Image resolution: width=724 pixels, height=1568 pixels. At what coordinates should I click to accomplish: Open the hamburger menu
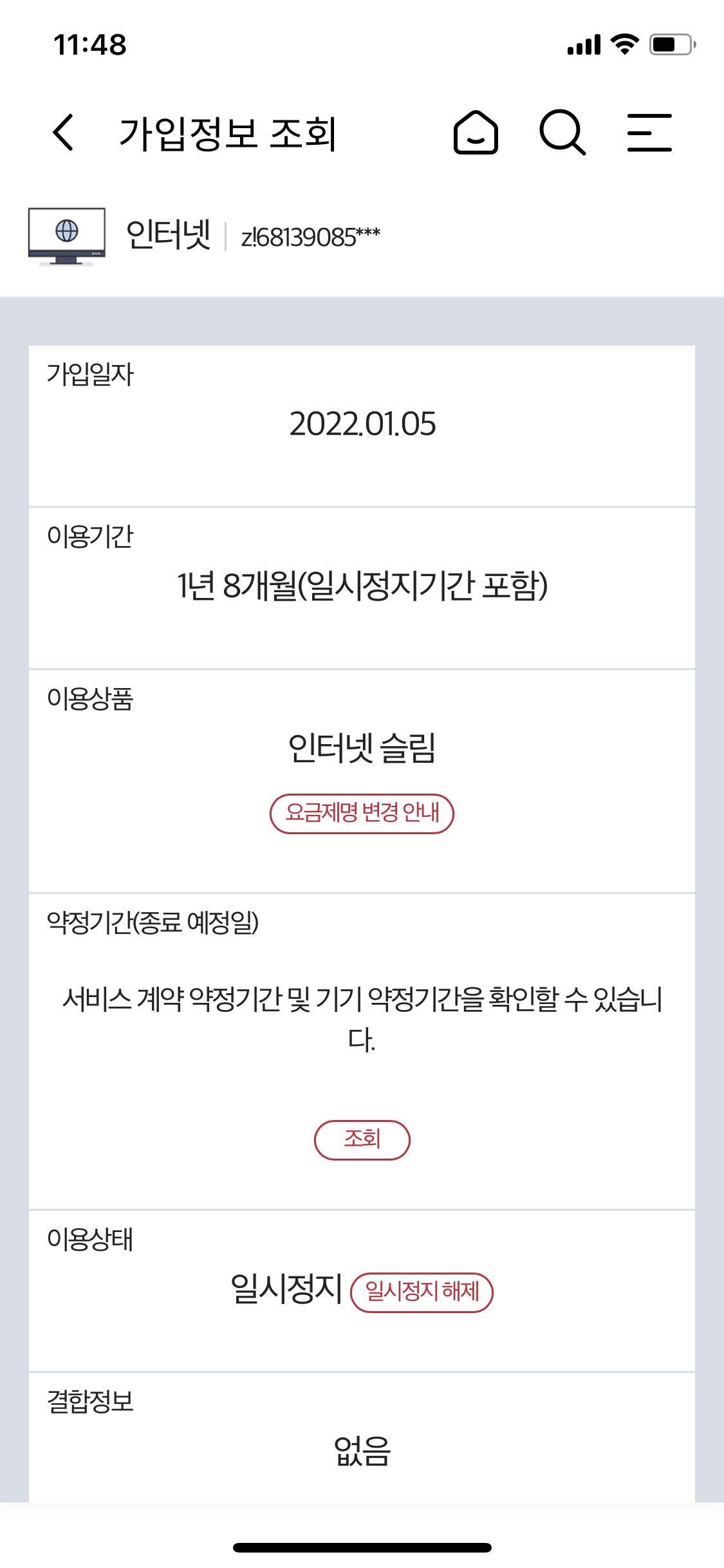[649, 133]
